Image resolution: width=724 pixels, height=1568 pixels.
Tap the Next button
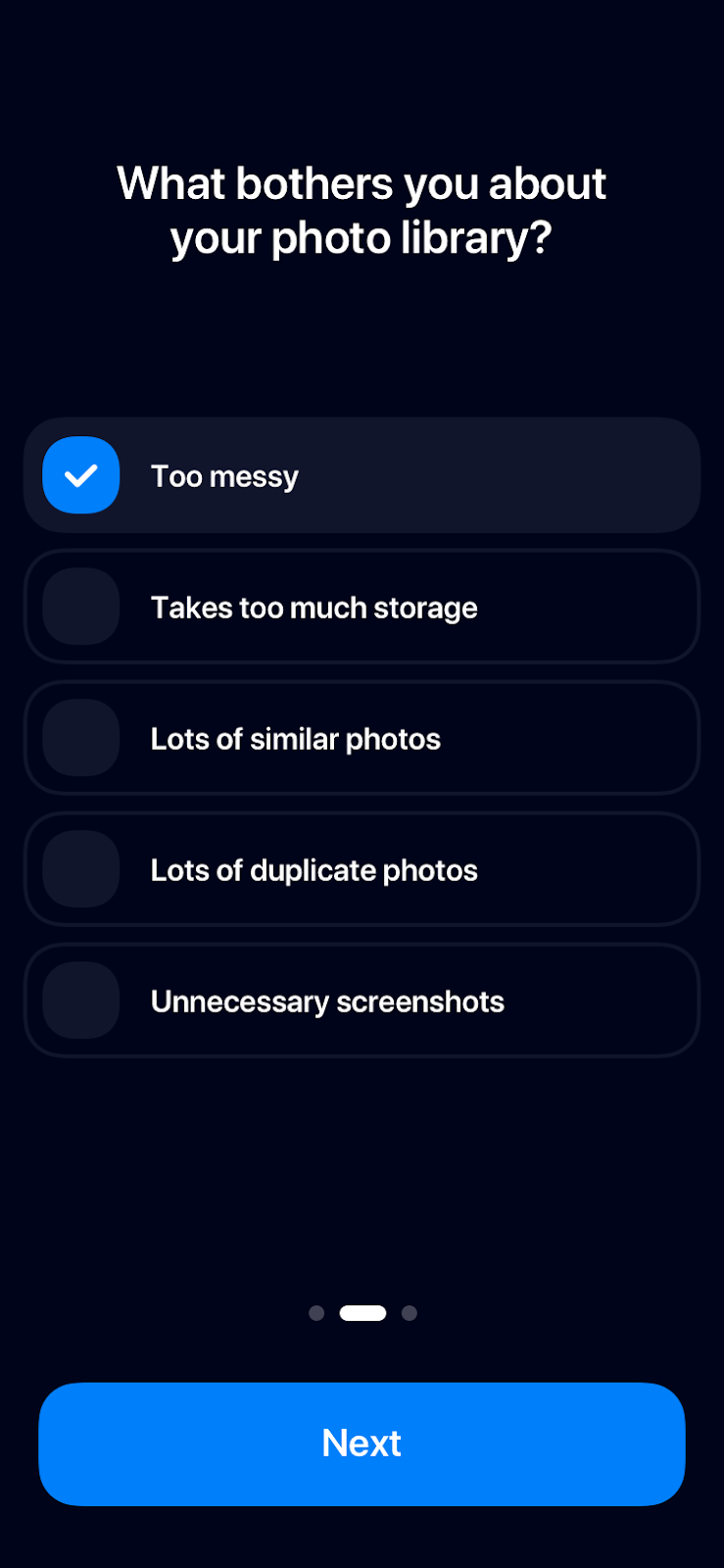(362, 1444)
